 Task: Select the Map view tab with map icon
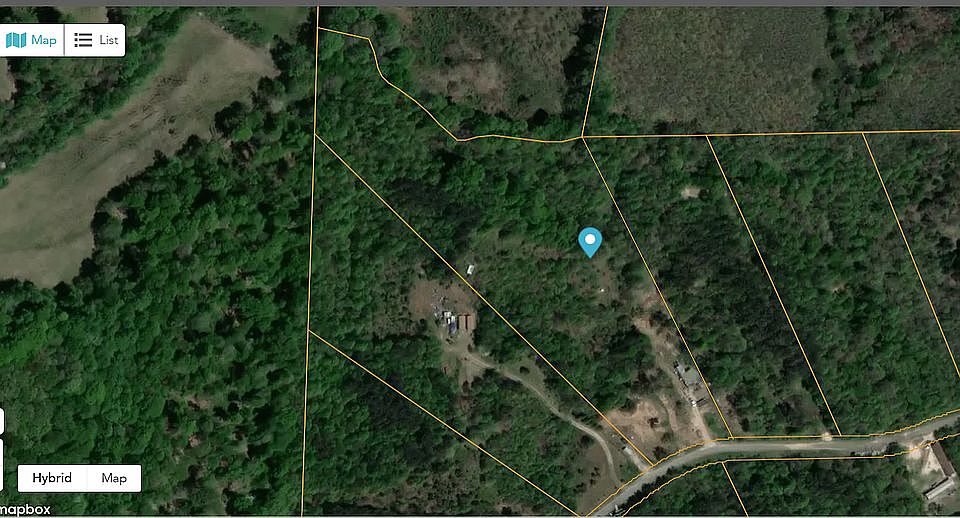32,40
